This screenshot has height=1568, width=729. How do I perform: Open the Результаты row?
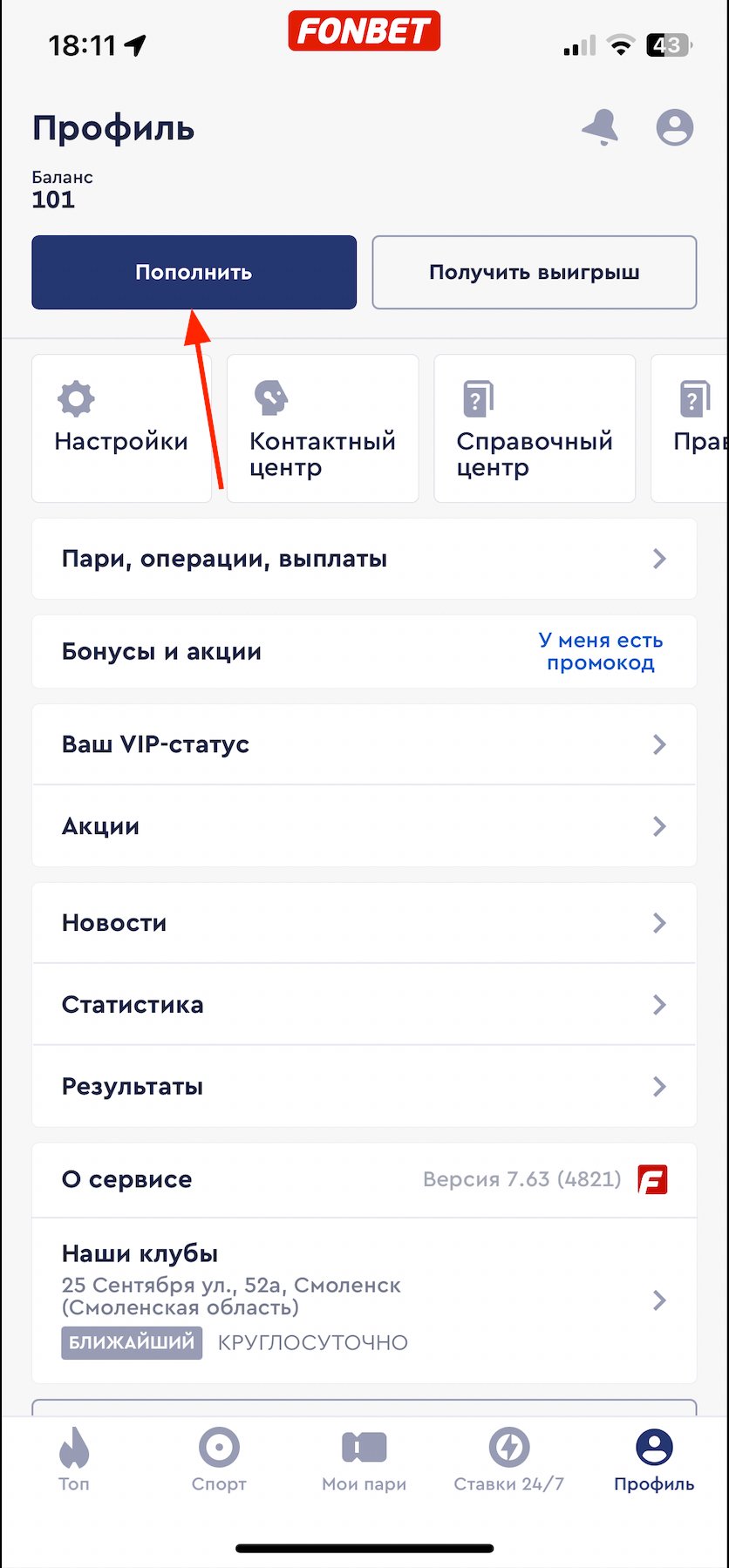[x=364, y=1087]
